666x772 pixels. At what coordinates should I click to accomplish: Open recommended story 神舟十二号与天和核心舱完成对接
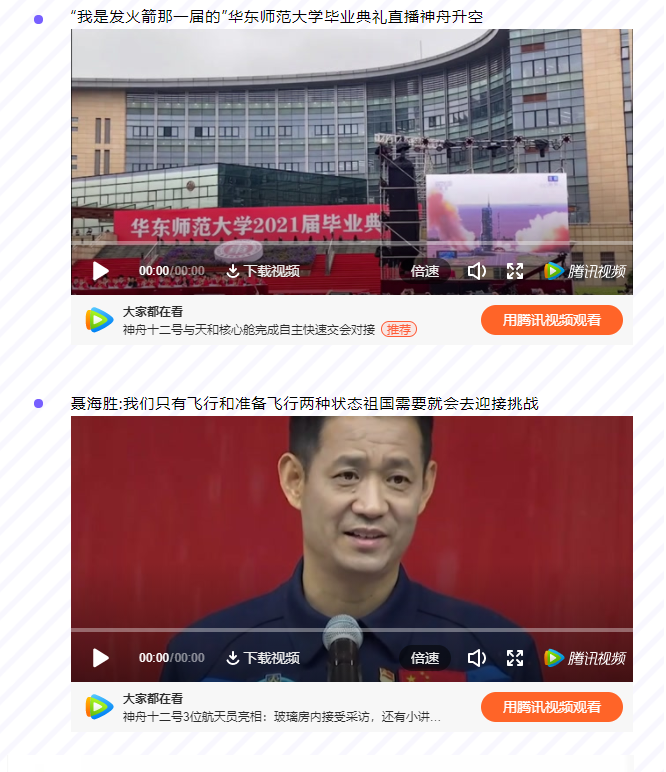[x=248, y=329]
